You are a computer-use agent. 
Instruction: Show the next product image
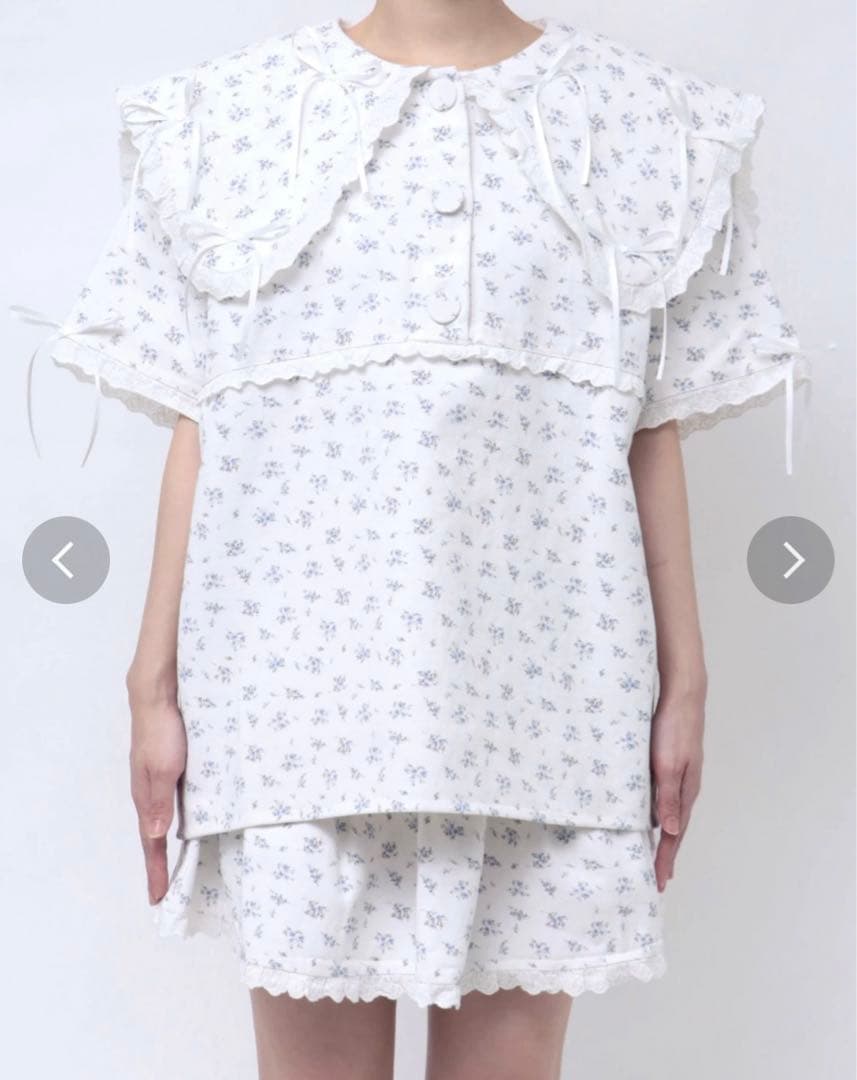point(790,560)
